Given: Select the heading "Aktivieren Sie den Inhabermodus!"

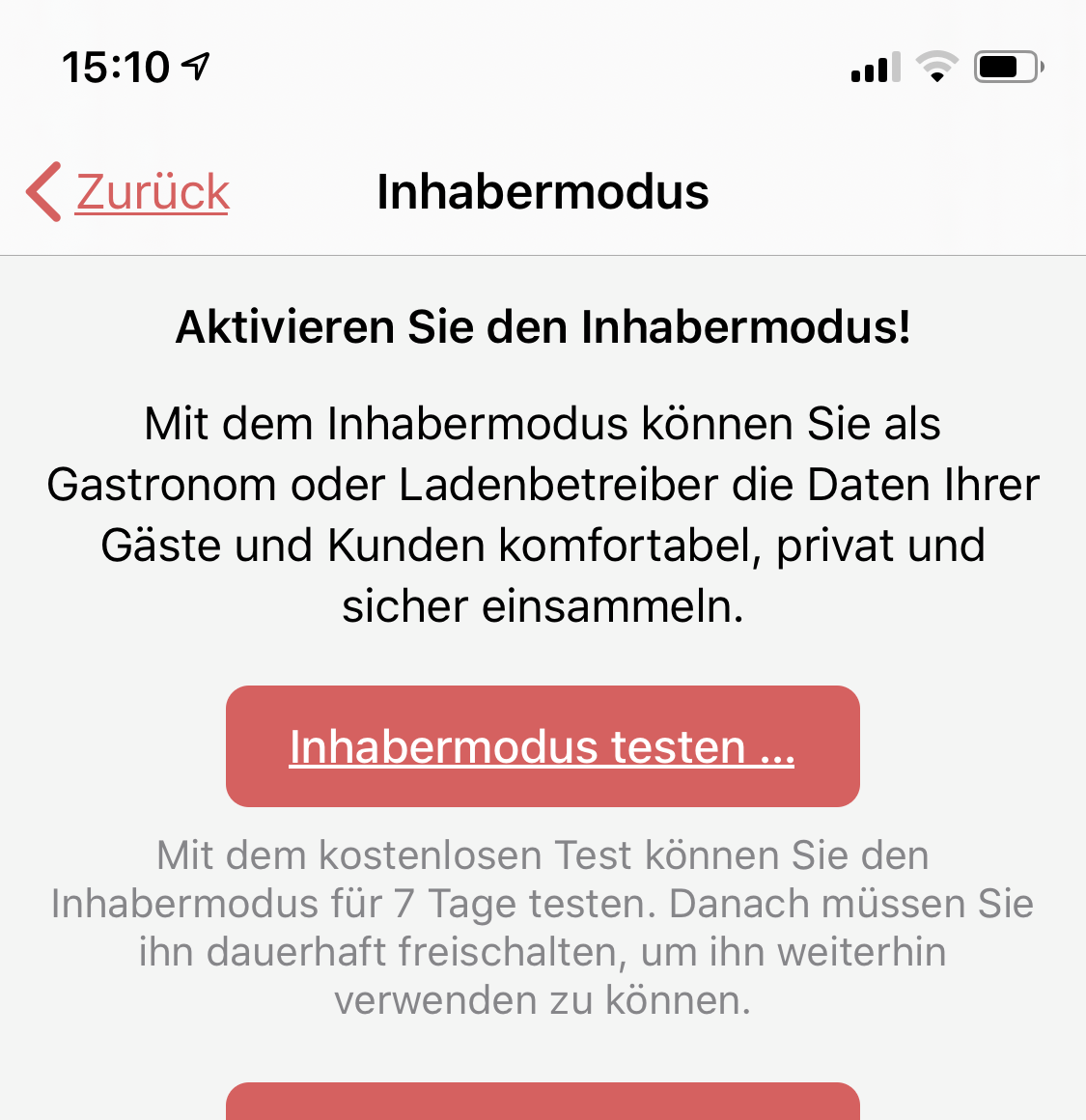Looking at the screenshot, I should click(543, 326).
